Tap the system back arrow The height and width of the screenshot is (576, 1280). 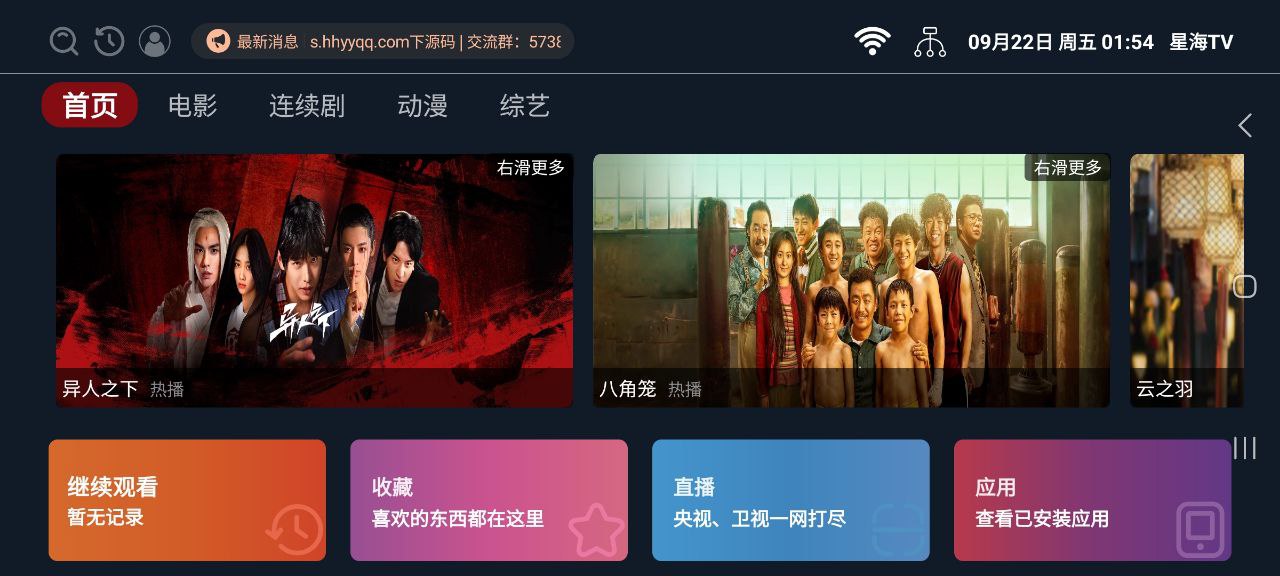click(x=1245, y=125)
